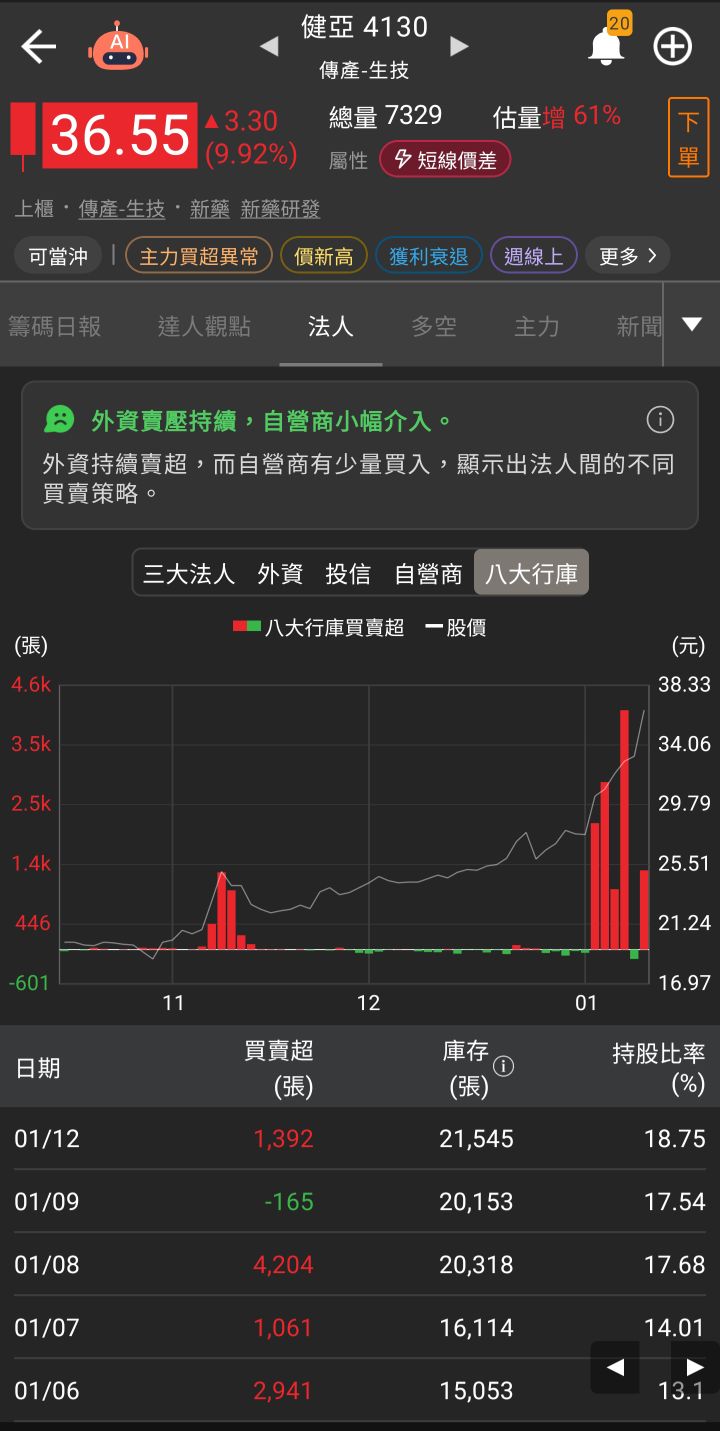Screen dimensions: 720x1431
Task: Open the 短線價差 attribute chip
Action: [x=445, y=160]
